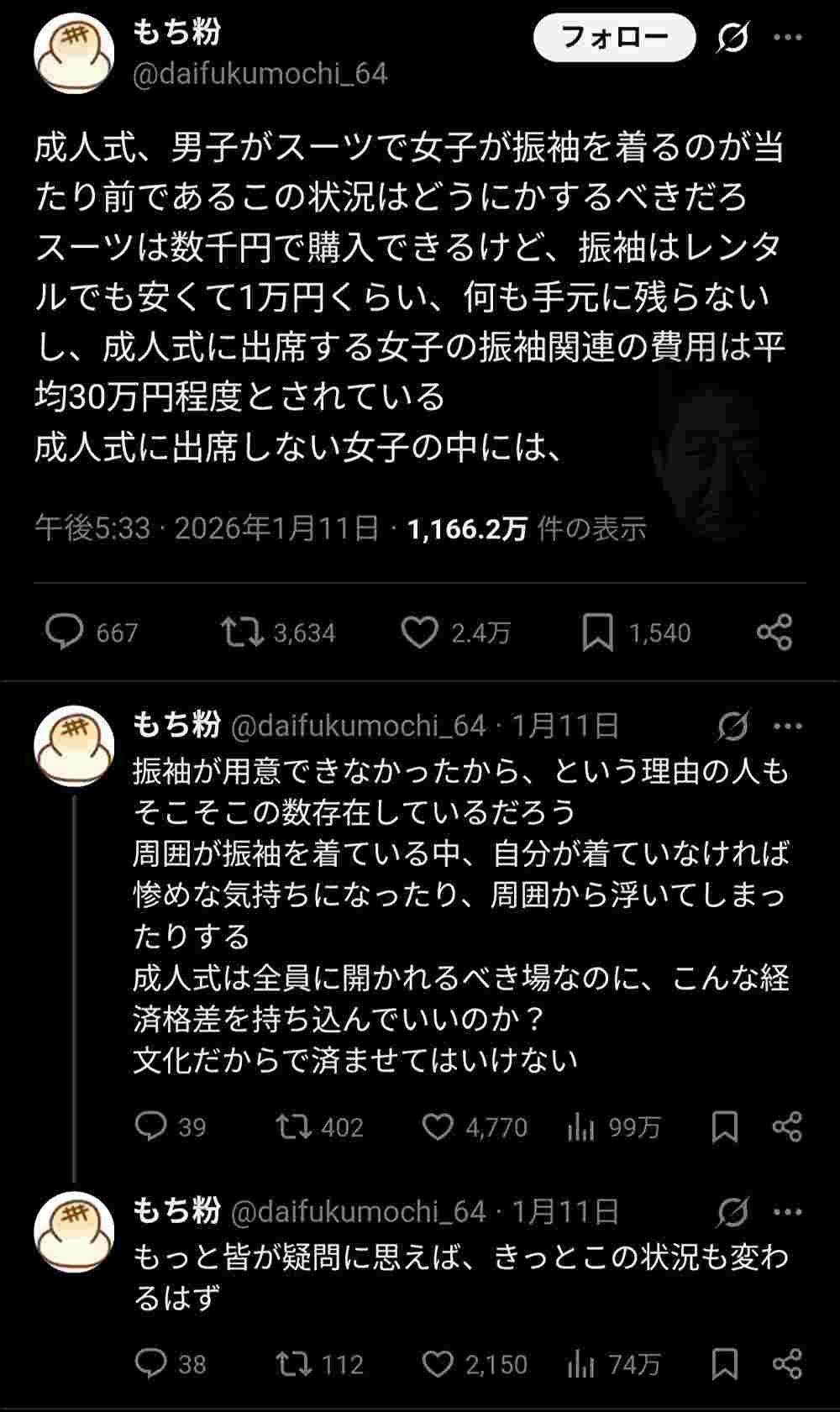This screenshot has height=1412, width=840.
Task: Open the overflow menu on the 振袖が用意できなかった reply
Action: 787,726
